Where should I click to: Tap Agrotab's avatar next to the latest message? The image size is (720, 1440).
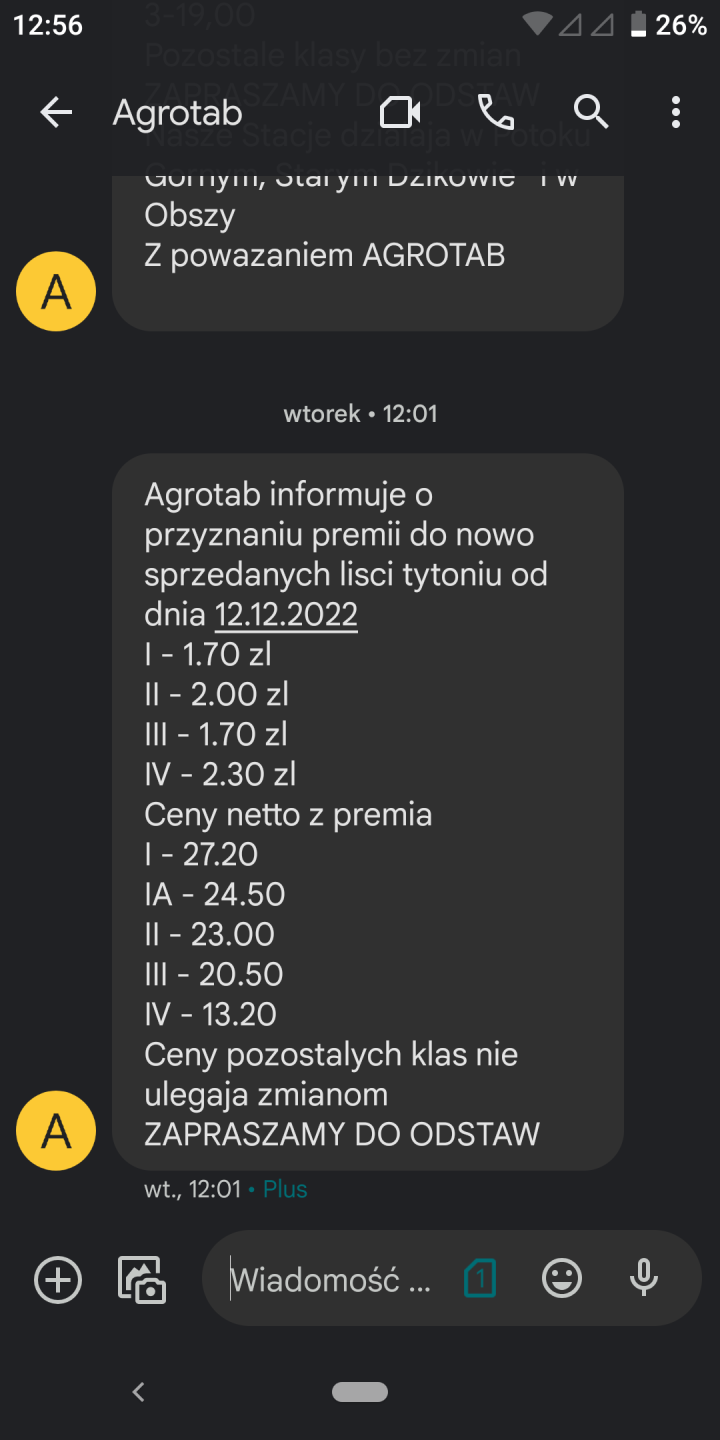coord(56,1131)
